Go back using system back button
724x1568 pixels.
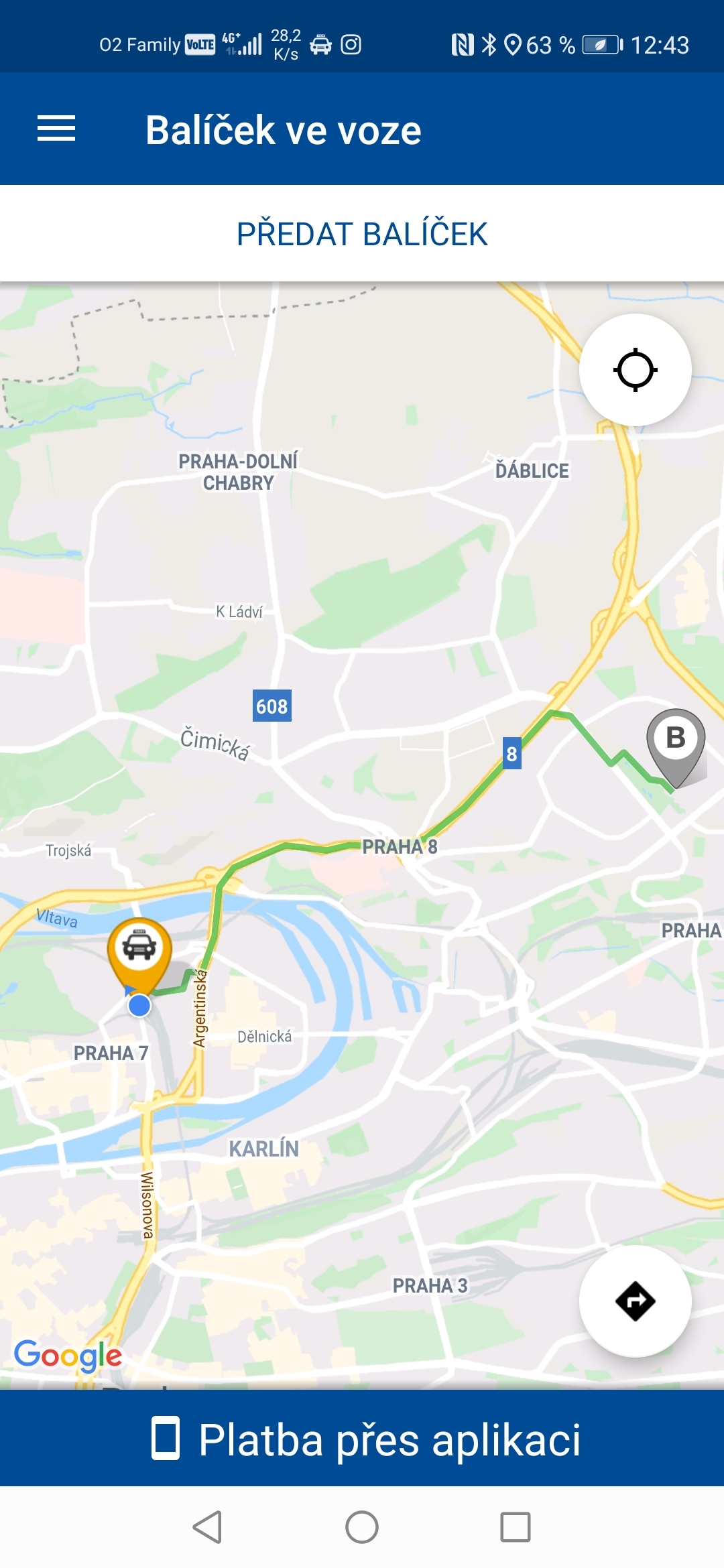pyautogui.click(x=208, y=1527)
